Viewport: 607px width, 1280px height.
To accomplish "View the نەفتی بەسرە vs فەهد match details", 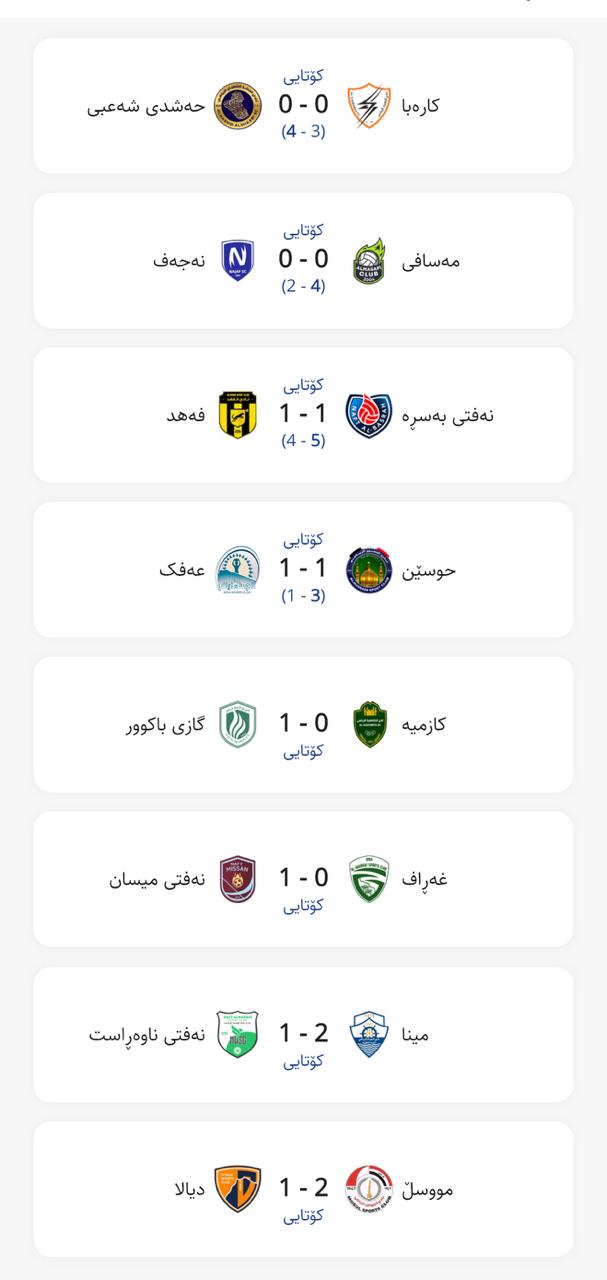I will click(x=303, y=415).
